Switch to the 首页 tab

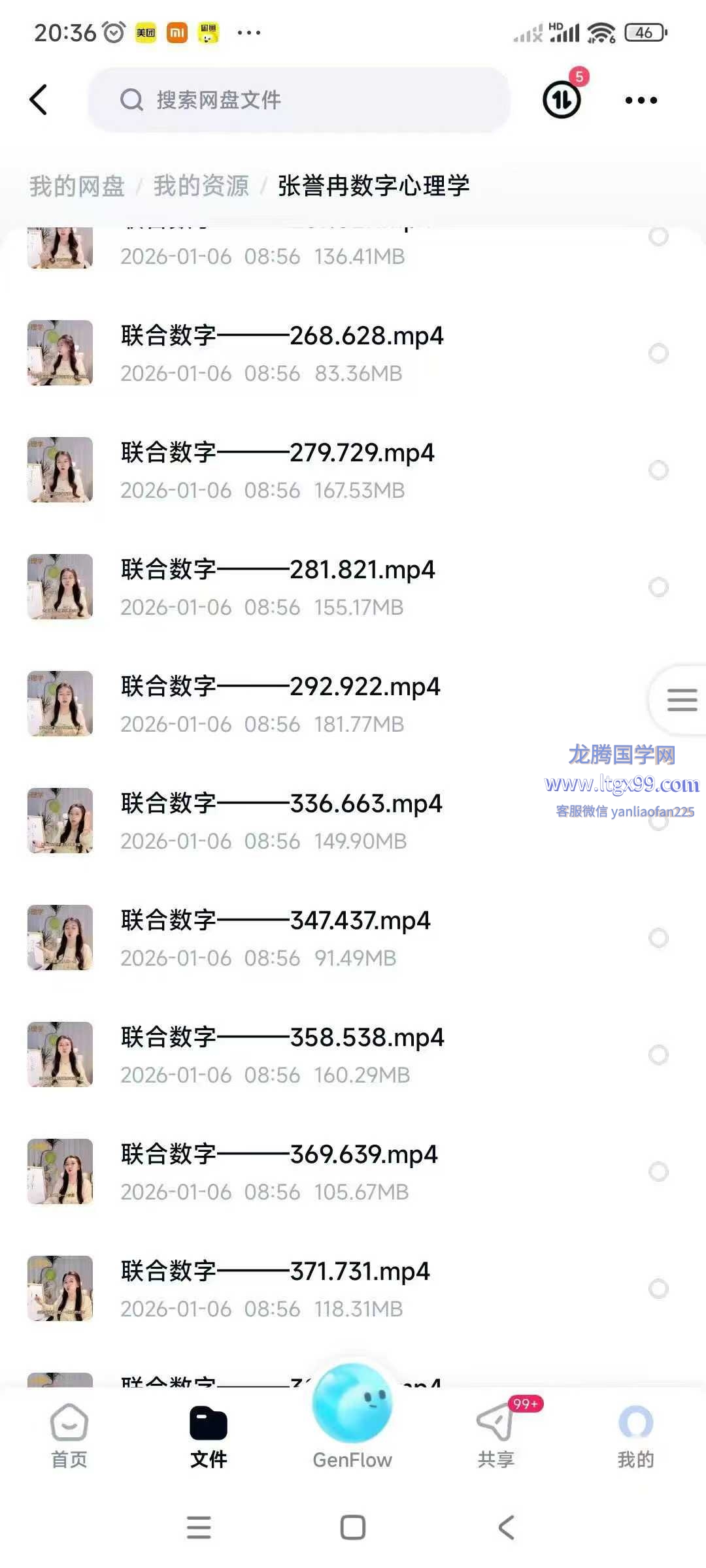pos(69,1434)
